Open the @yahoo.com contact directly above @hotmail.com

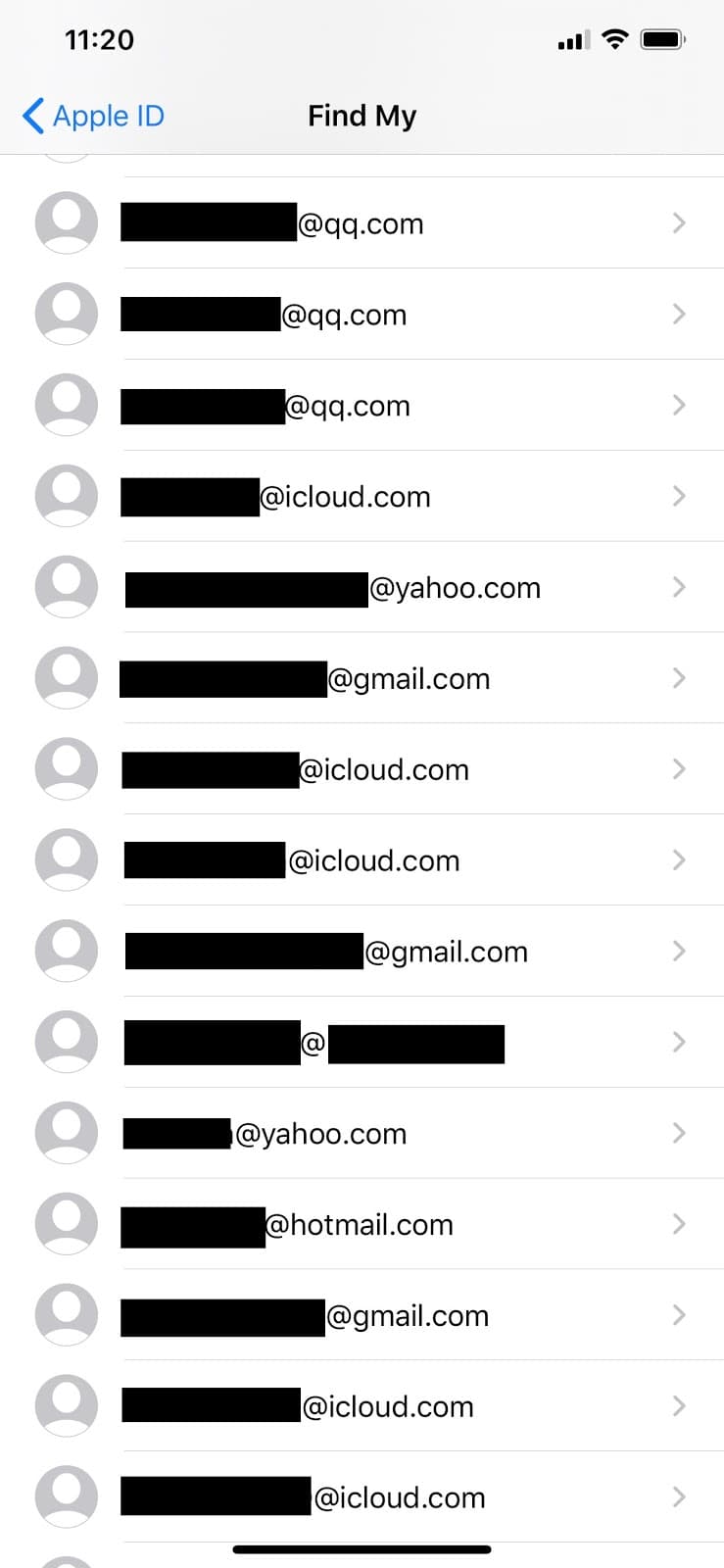pos(392,1134)
